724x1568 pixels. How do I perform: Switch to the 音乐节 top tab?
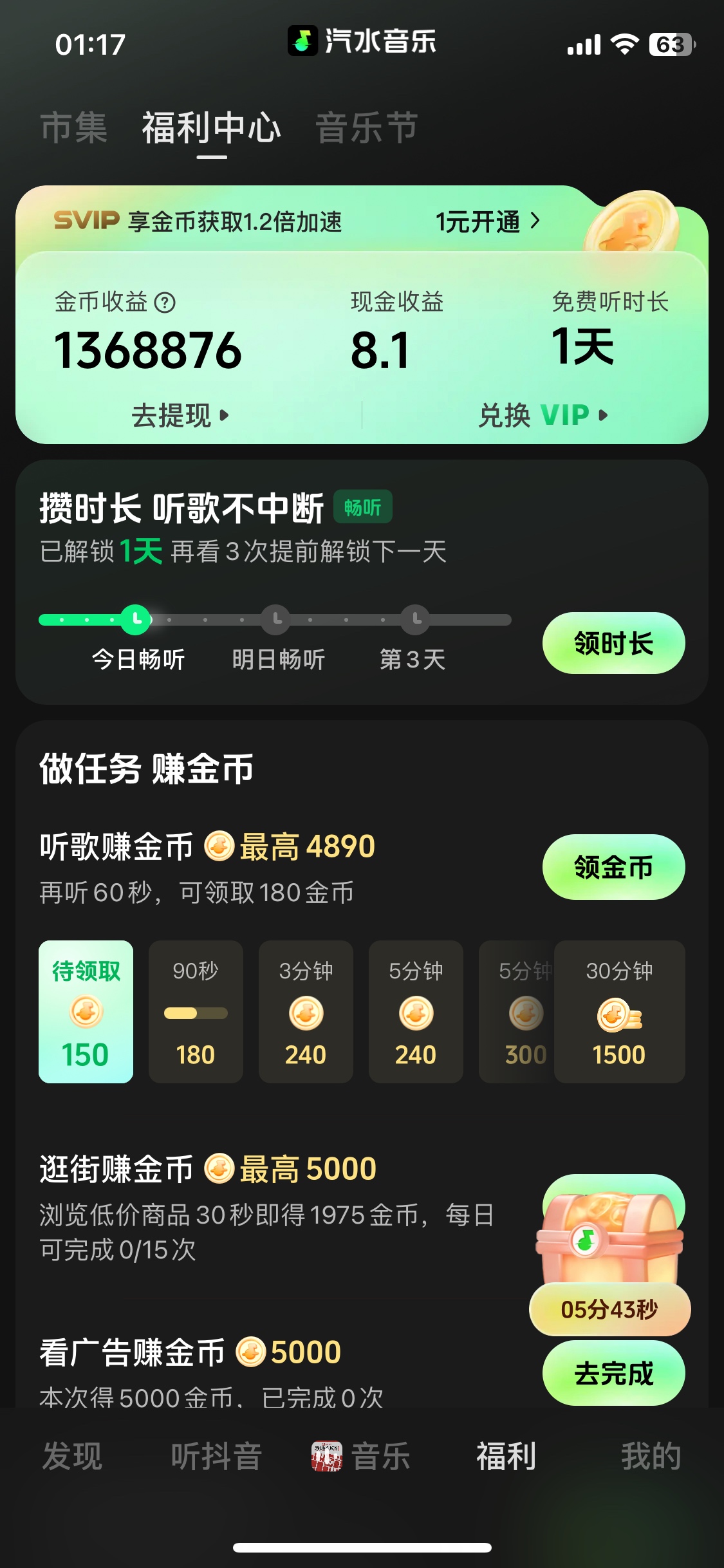tap(367, 127)
